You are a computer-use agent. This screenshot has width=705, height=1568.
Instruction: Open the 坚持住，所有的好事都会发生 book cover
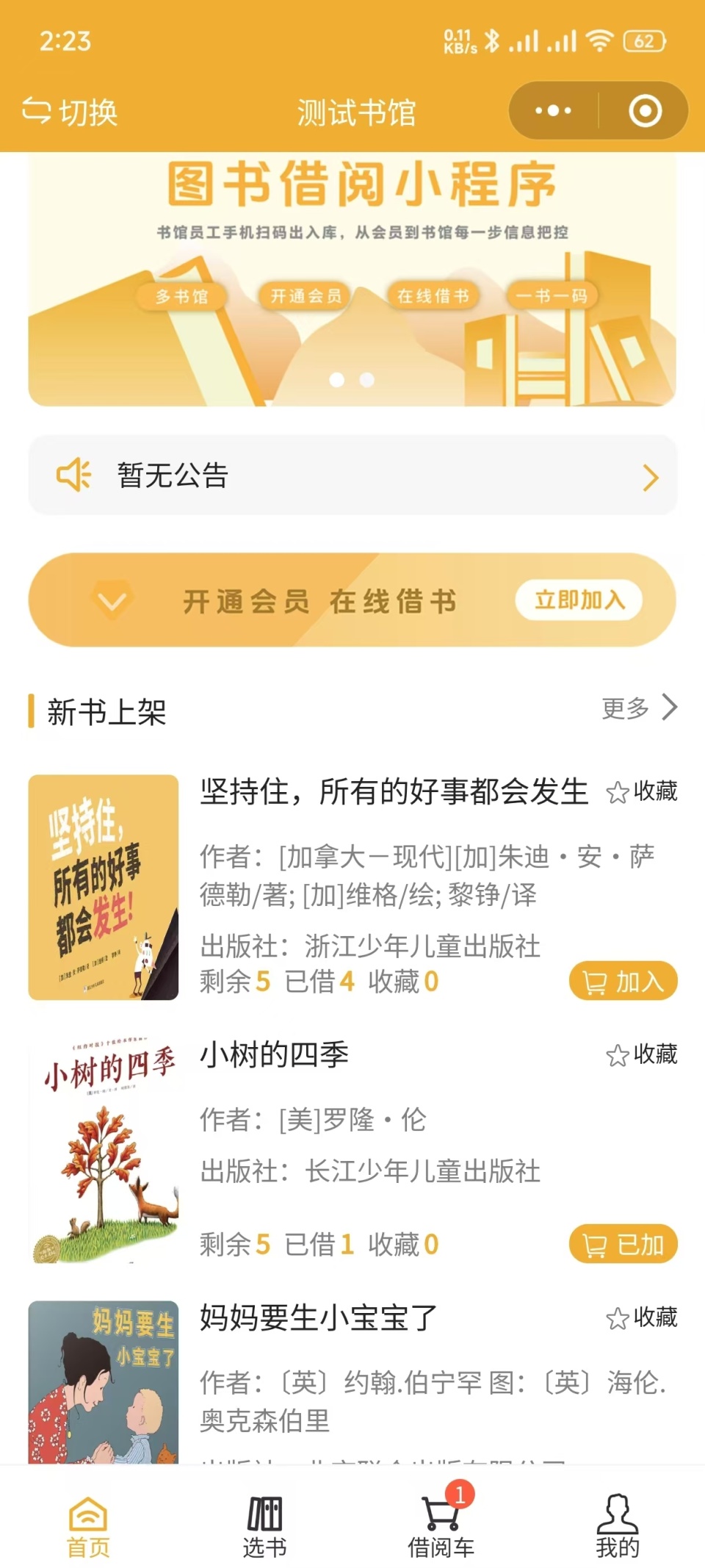click(104, 887)
